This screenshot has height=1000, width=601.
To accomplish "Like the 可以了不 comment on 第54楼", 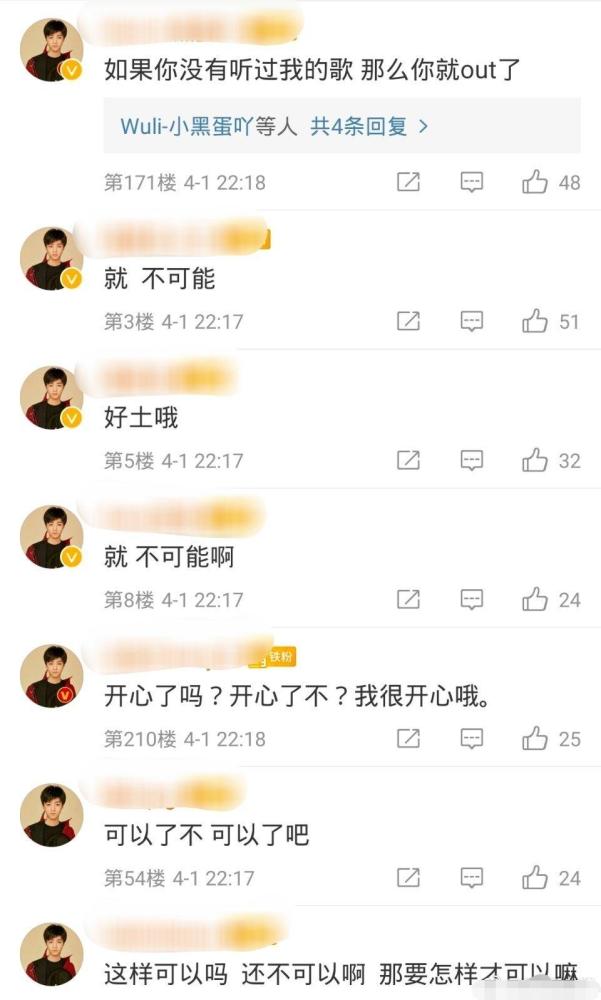I will pyautogui.click(x=535, y=878).
